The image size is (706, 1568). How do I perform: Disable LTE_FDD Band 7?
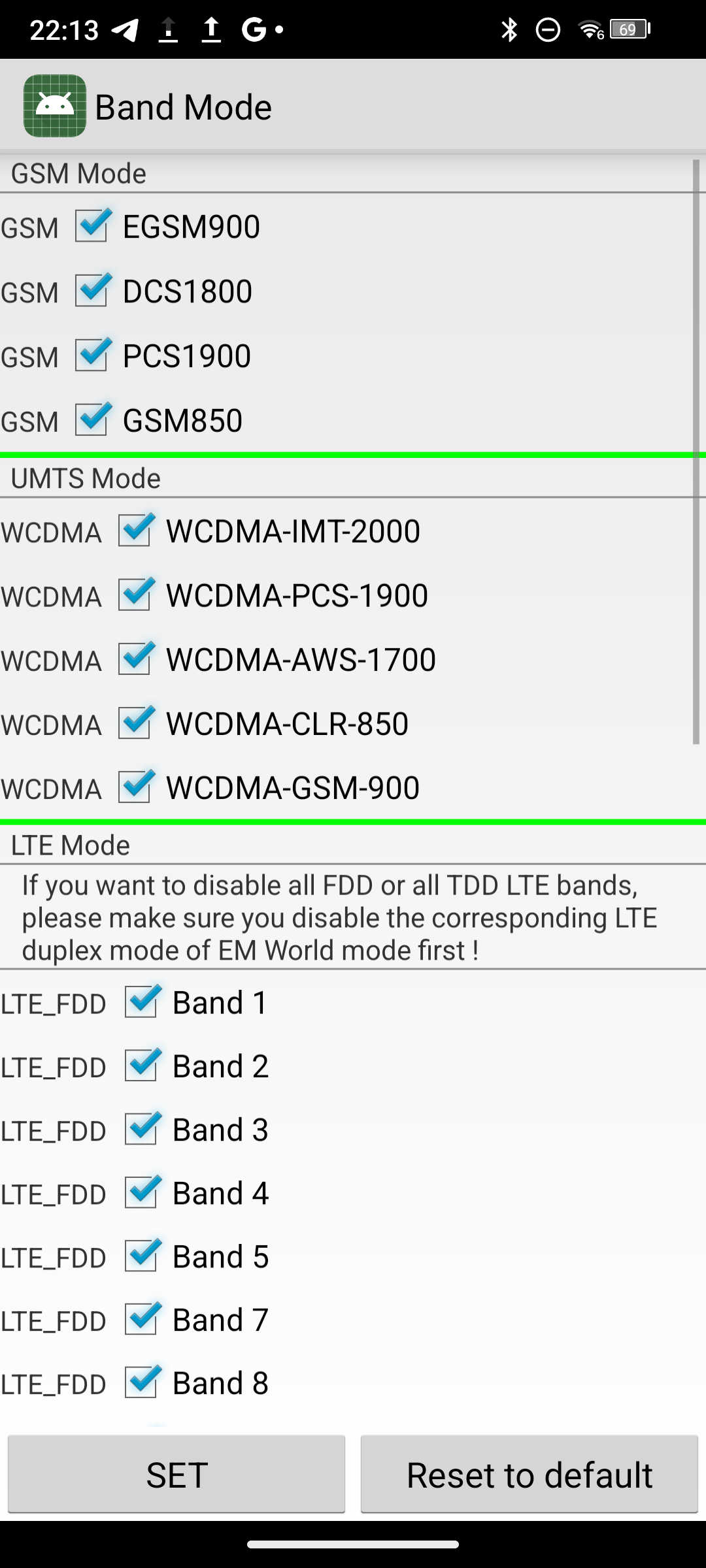coord(141,1320)
